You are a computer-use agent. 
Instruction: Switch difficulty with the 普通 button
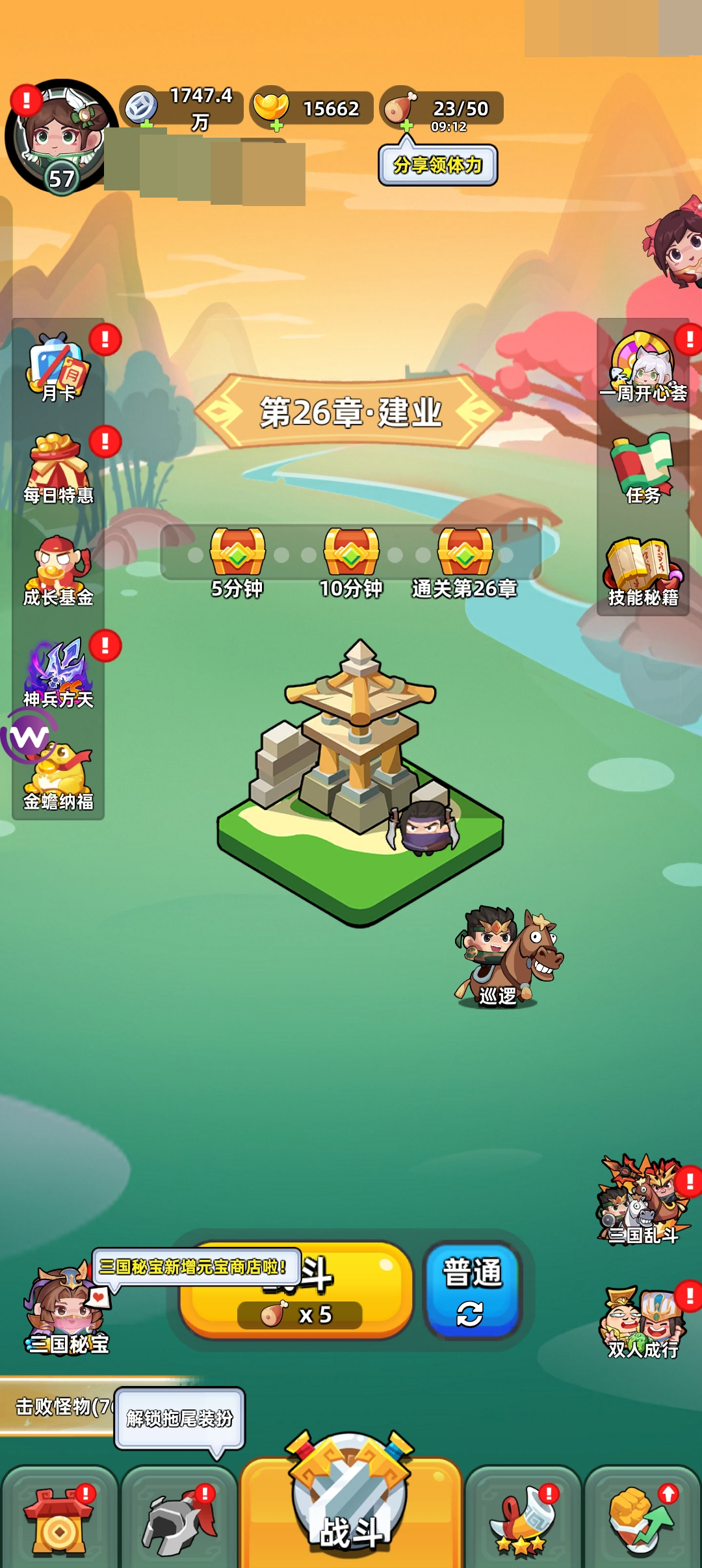coord(473,1290)
